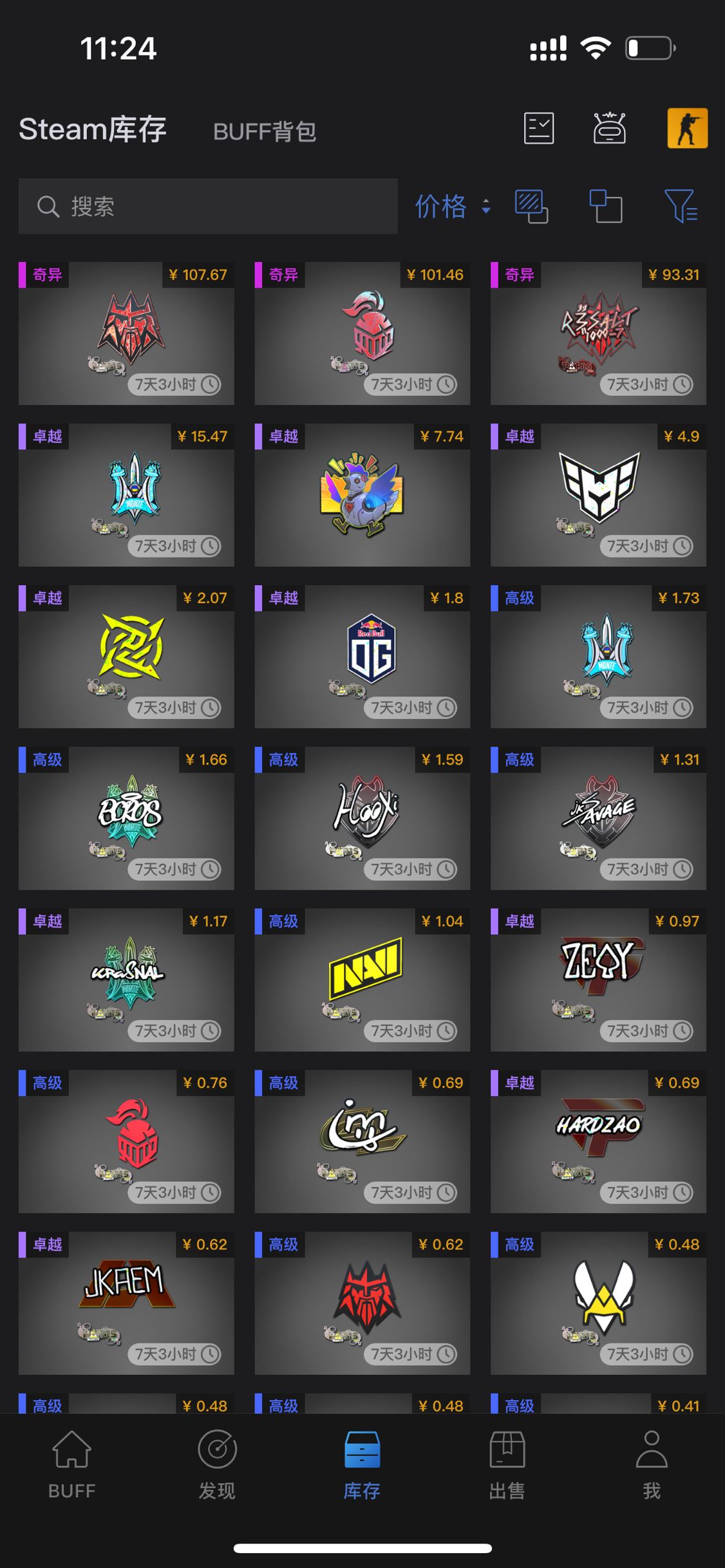This screenshot has height=1568, width=725.
Task: Open the checklist icon in header
Action: click(x=538, y=128)
